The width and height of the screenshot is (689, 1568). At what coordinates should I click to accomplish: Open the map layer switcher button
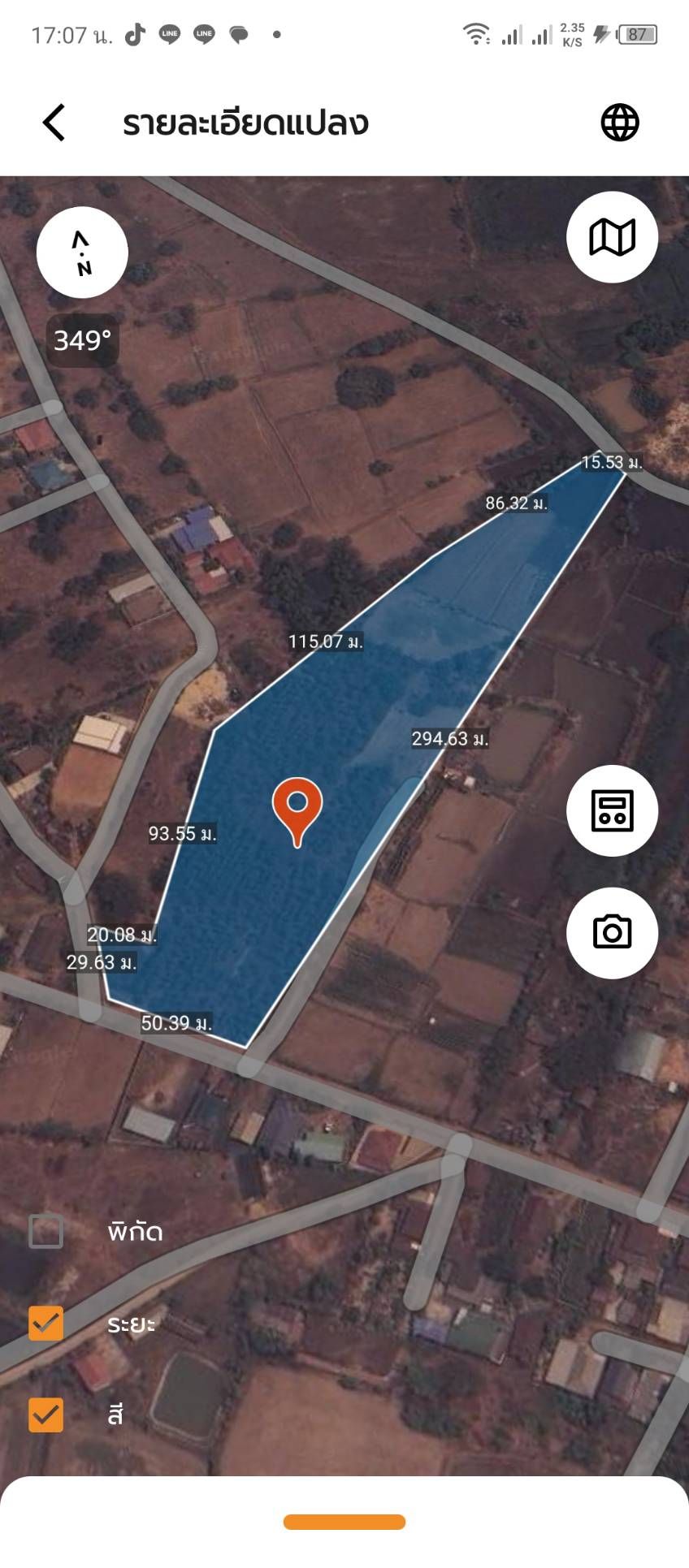point(612,237)
